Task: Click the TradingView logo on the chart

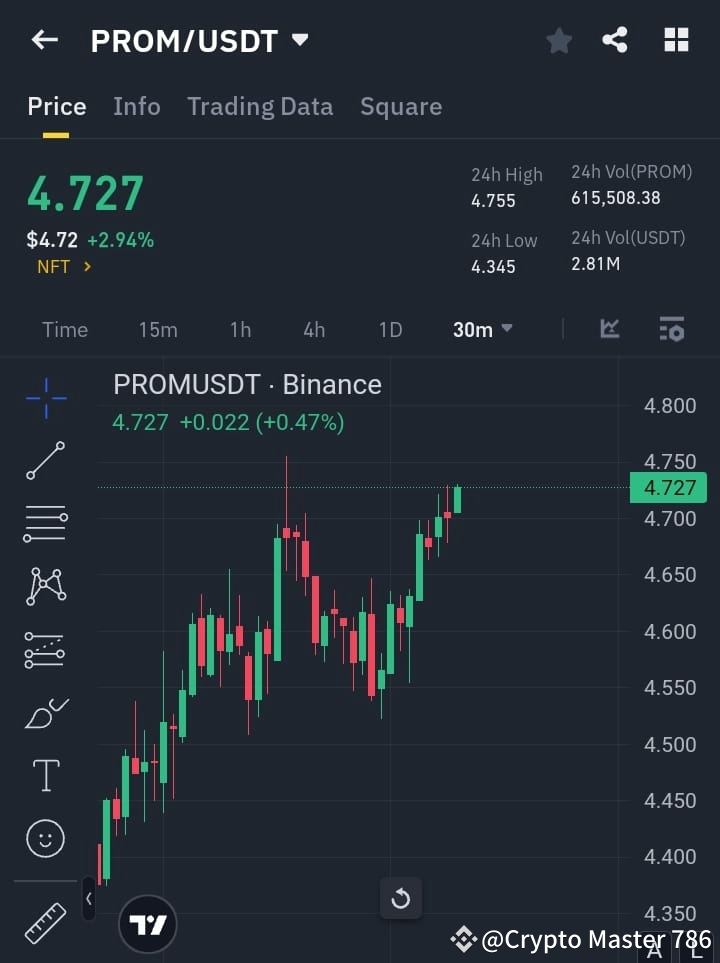Action: click(x=148, y=924)
